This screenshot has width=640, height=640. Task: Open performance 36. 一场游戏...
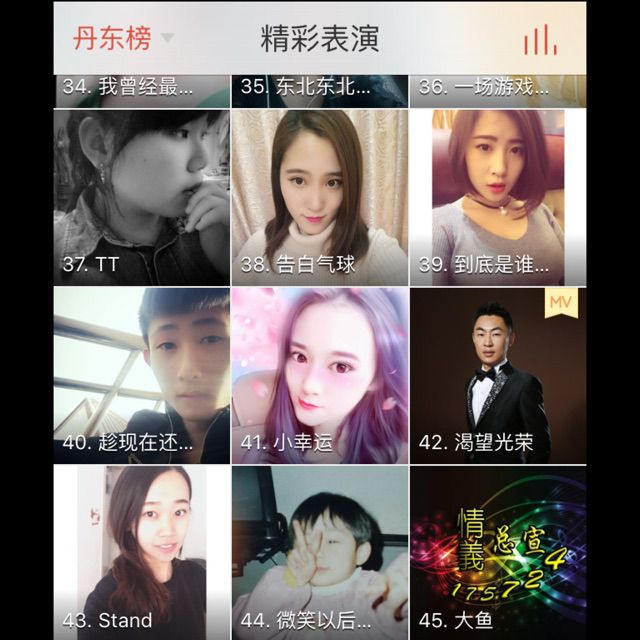click(497, 88)
